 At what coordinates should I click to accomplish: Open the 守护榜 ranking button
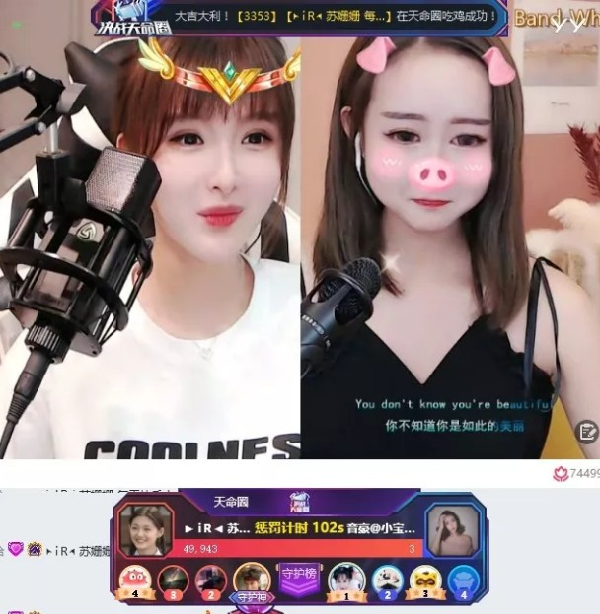click(298, 575)
